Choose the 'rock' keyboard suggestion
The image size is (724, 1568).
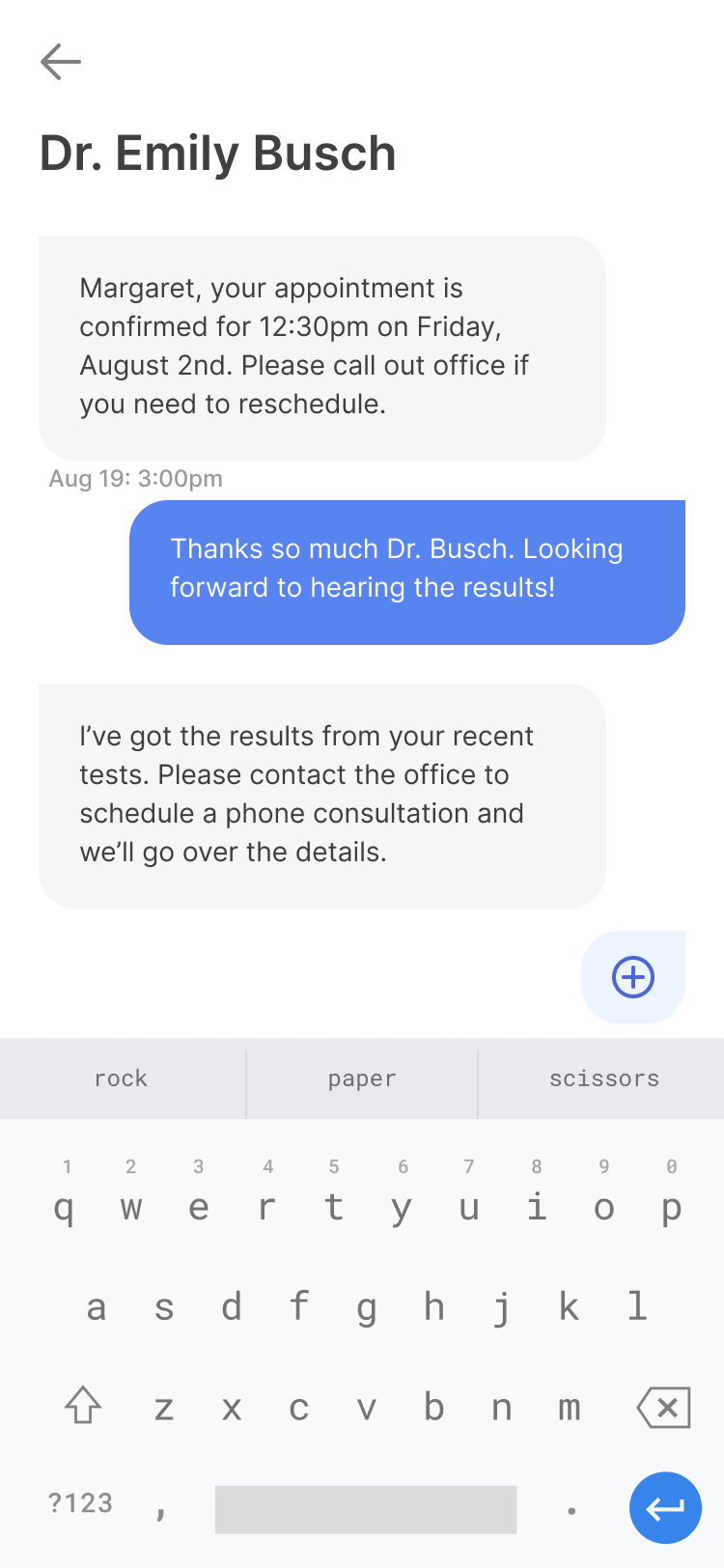(122, 1078)
